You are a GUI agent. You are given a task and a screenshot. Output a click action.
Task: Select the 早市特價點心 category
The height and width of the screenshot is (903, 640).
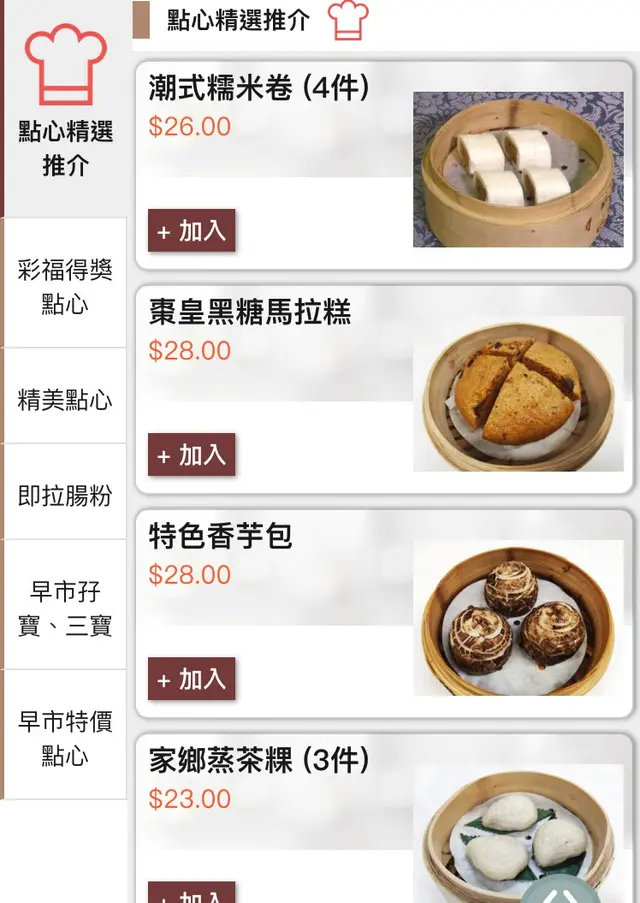tap(65, 737)
